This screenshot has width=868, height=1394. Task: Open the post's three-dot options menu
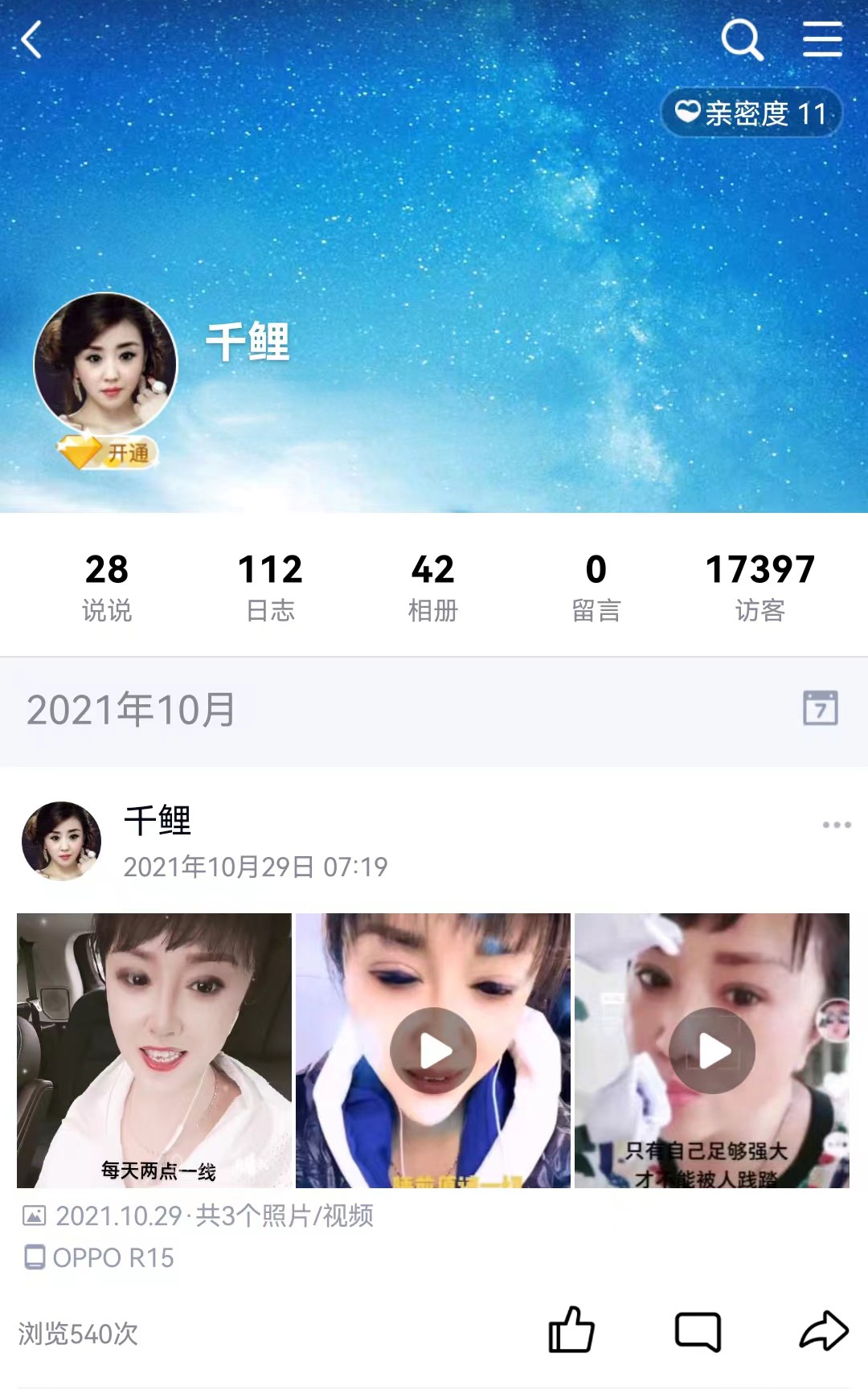[837, 825]
